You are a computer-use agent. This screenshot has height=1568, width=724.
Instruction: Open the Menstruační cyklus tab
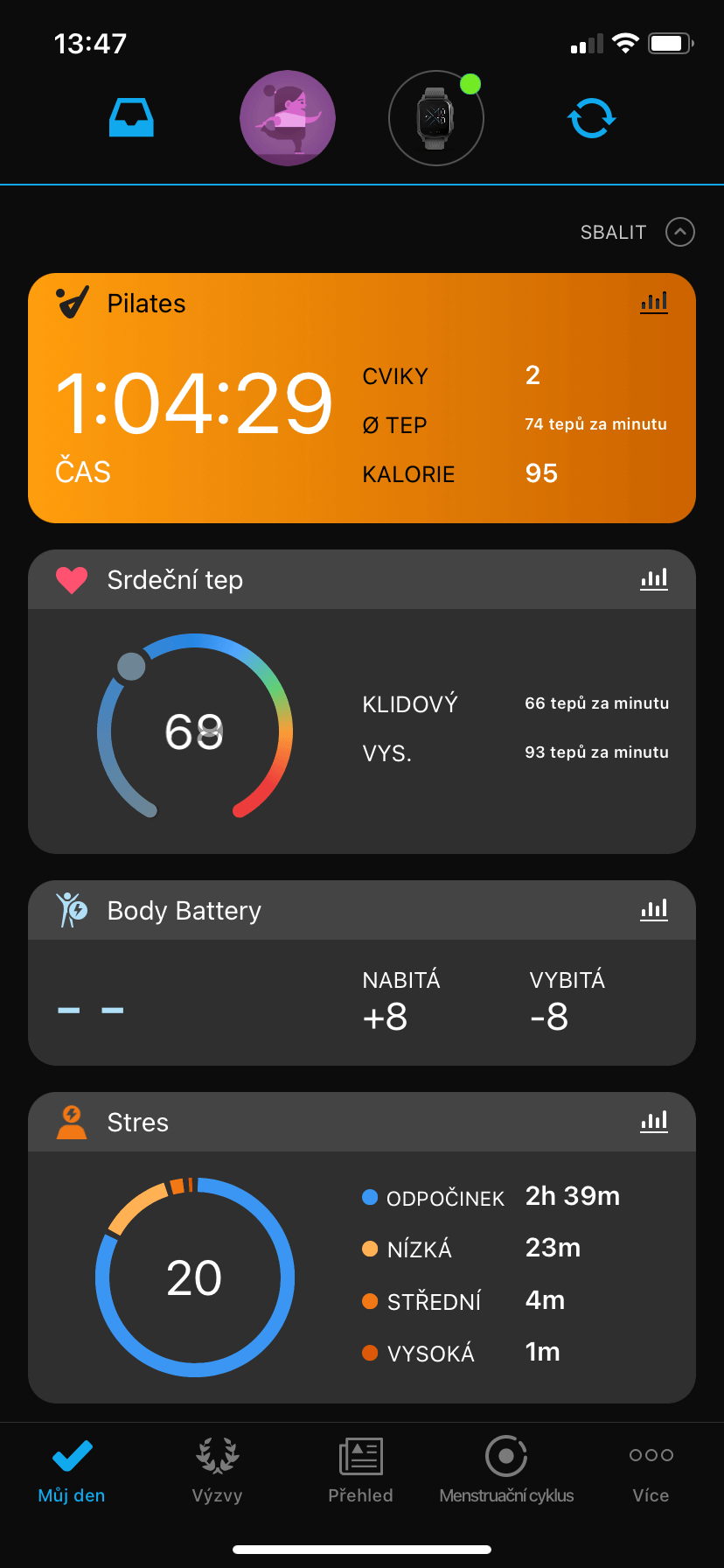point(506,1472)
